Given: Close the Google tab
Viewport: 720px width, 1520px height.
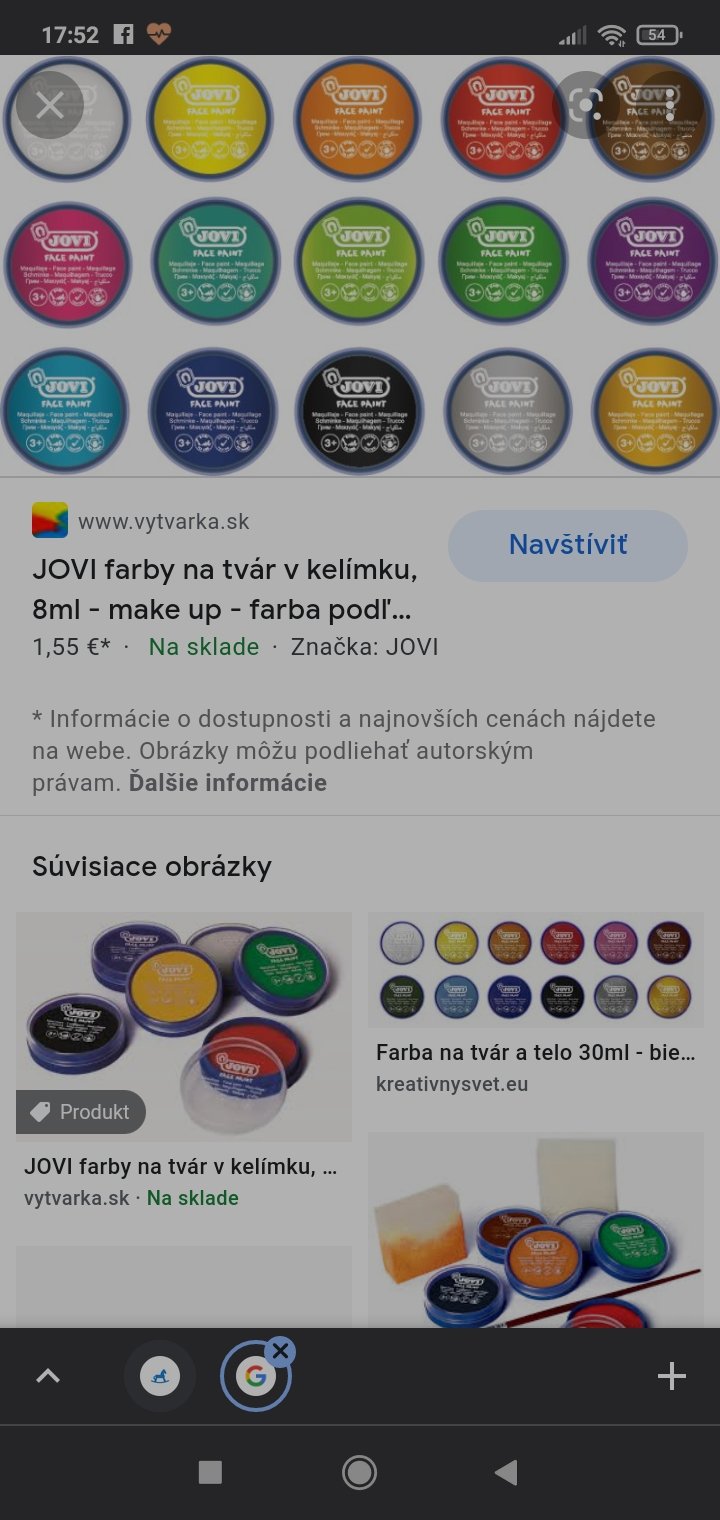Looking at the screenshot, I should click(x=280, y=1351).
